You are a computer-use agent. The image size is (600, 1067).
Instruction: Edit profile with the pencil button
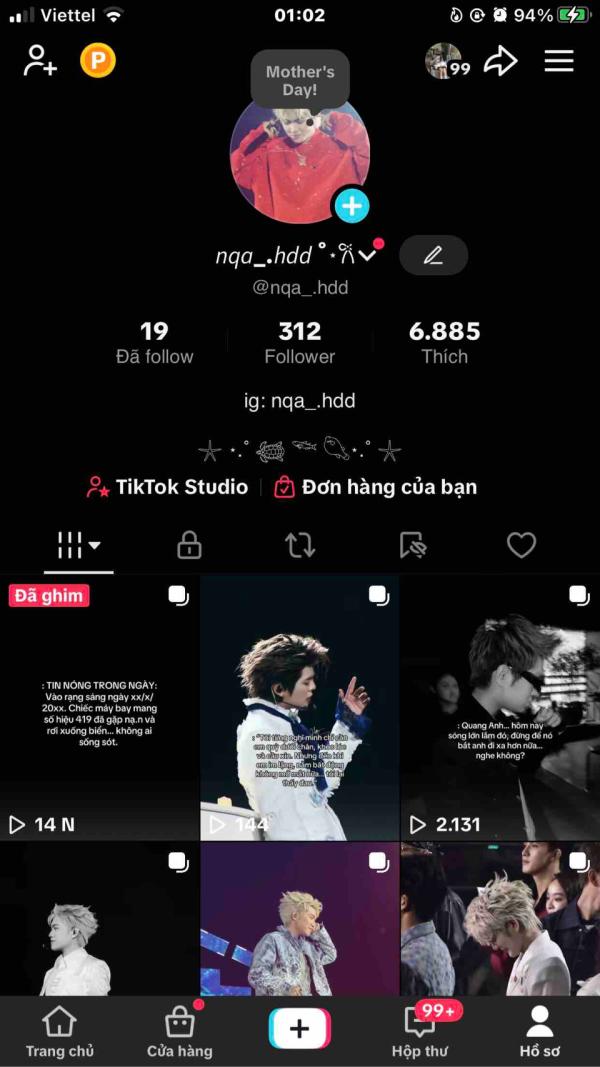[x=433, y=255]
